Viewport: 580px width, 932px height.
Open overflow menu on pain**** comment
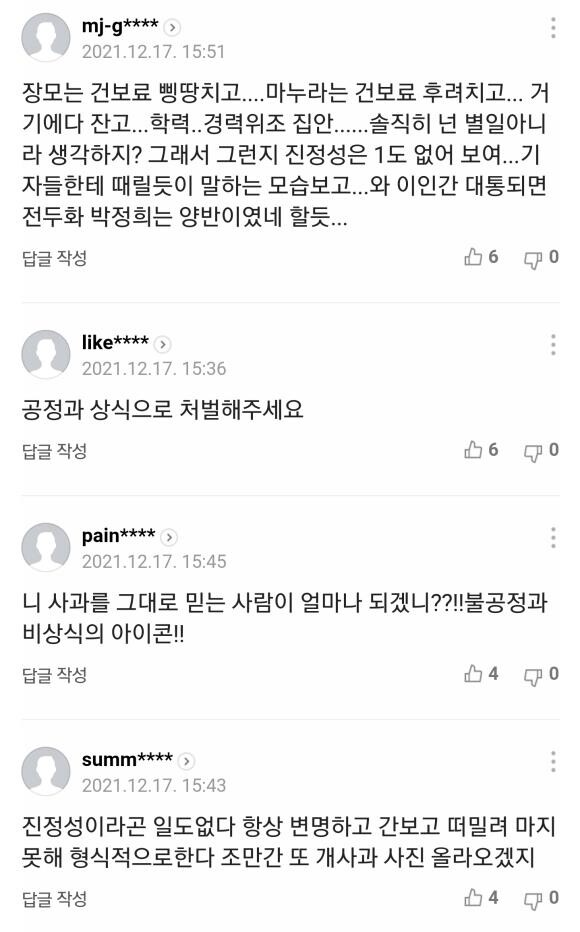(553, 537)
